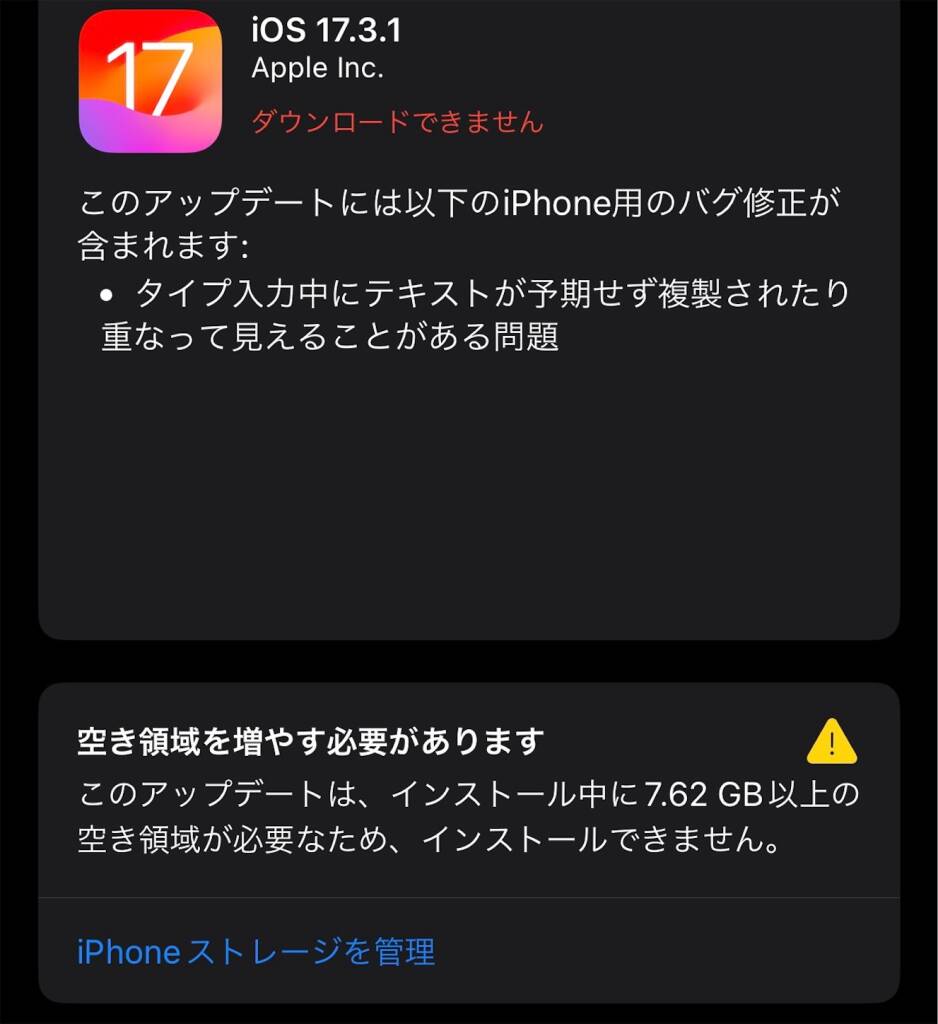The width and height of the screenshot is (938, 1024).
Task: Open the iPhoneストレージを管理 link
Action: coord(256,950)
